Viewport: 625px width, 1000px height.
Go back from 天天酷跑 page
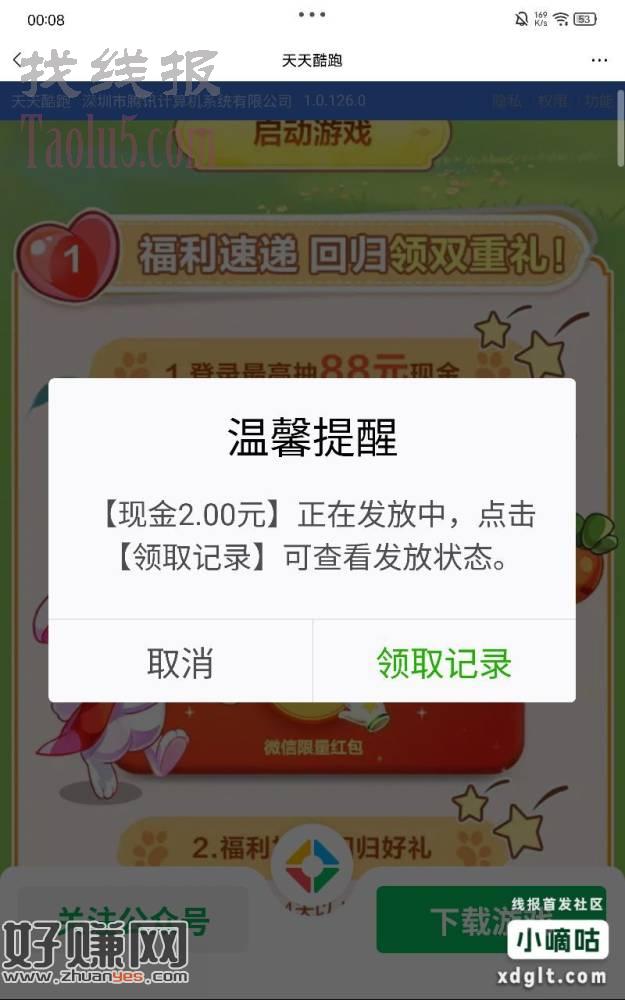coord(17,60)
